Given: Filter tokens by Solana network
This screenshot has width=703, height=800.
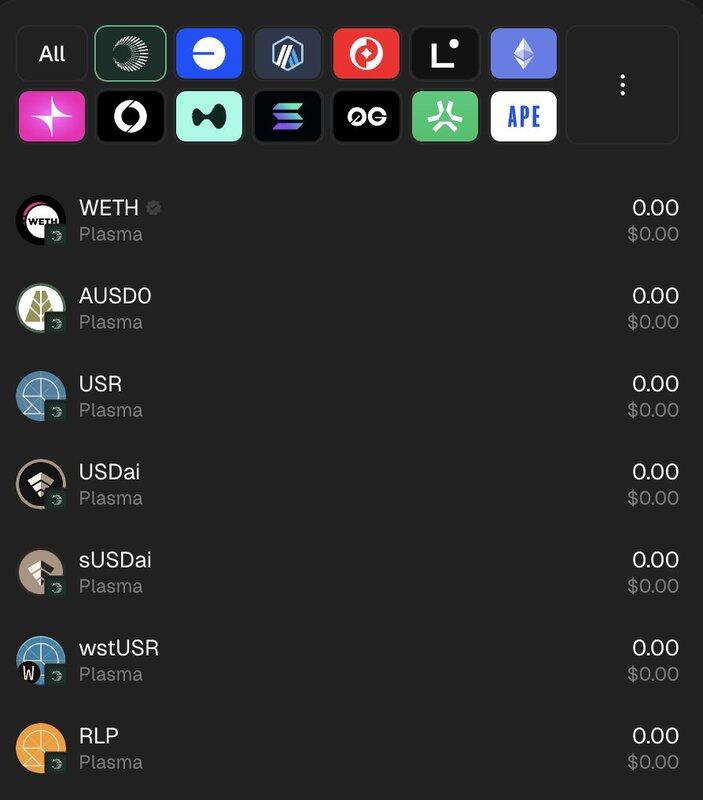Looking at the screenshot, I should point(287,117).
